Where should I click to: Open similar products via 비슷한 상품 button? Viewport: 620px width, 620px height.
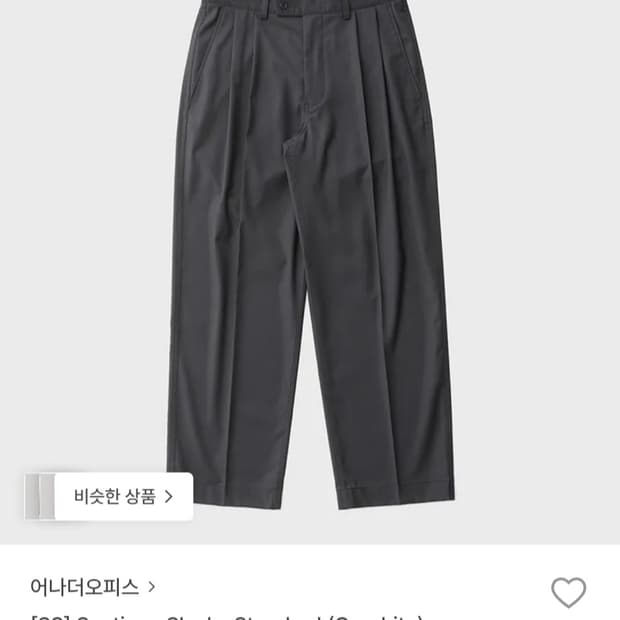point(109,496)
